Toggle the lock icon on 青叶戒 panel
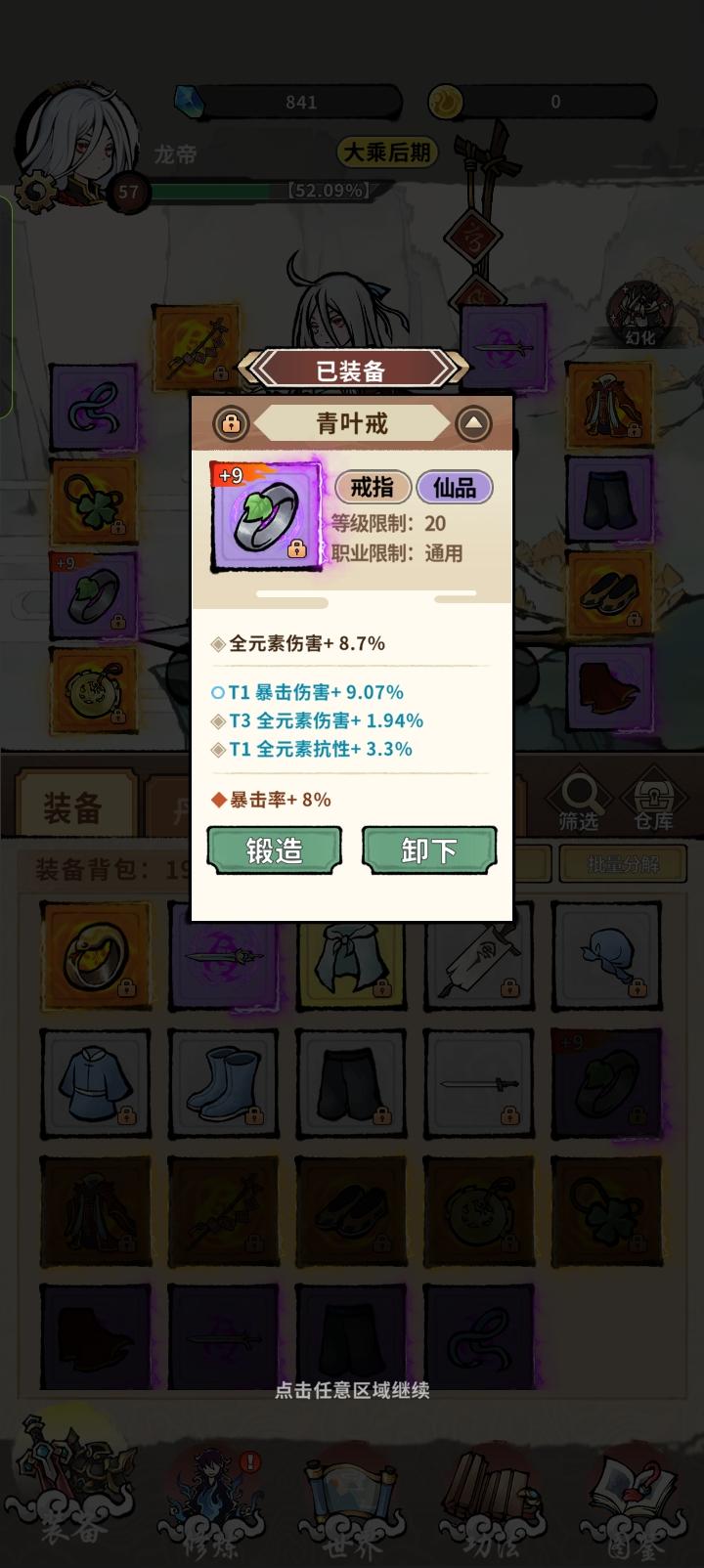This screenshot has width=704, height=1568. [x=230, y=423]
